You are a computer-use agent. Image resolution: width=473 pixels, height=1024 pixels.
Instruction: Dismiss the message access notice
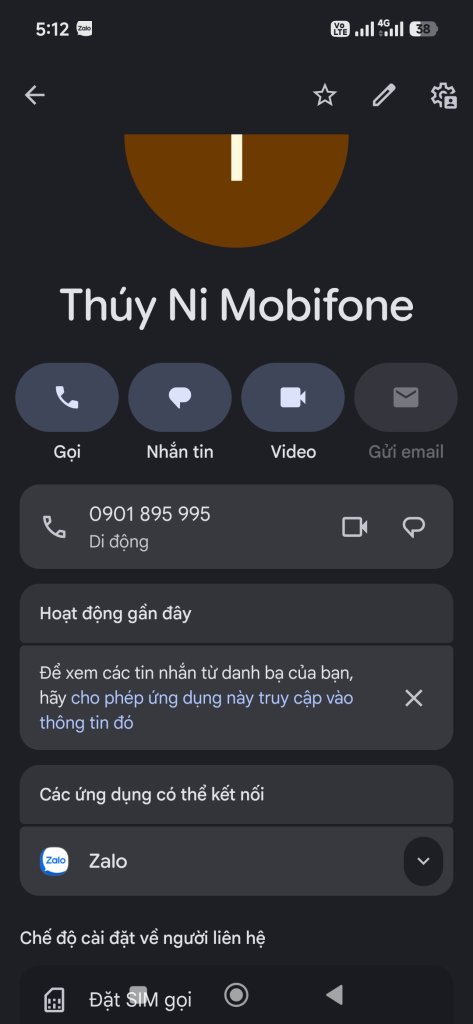(x=414, y=698)
